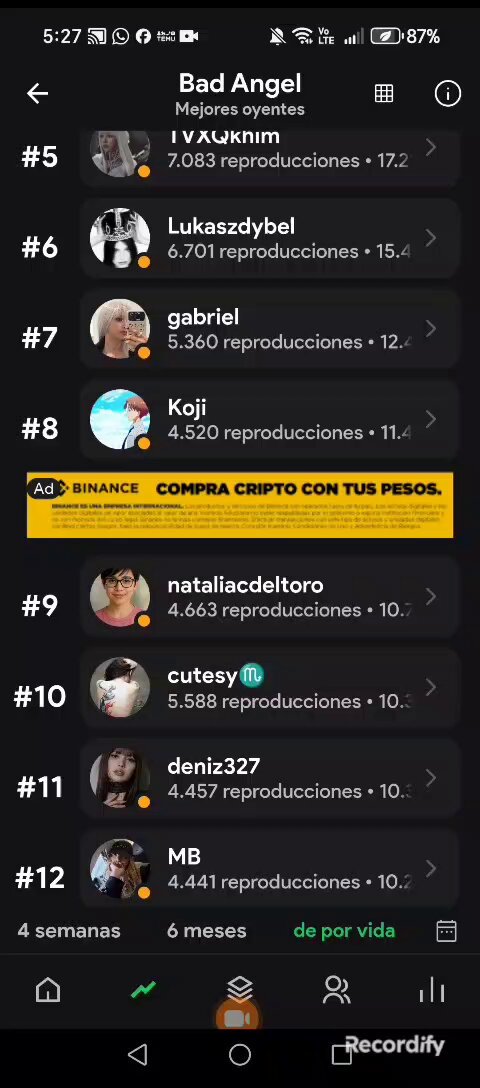Select the de por vida range
480x1088 pixels.
pos(344,930)
